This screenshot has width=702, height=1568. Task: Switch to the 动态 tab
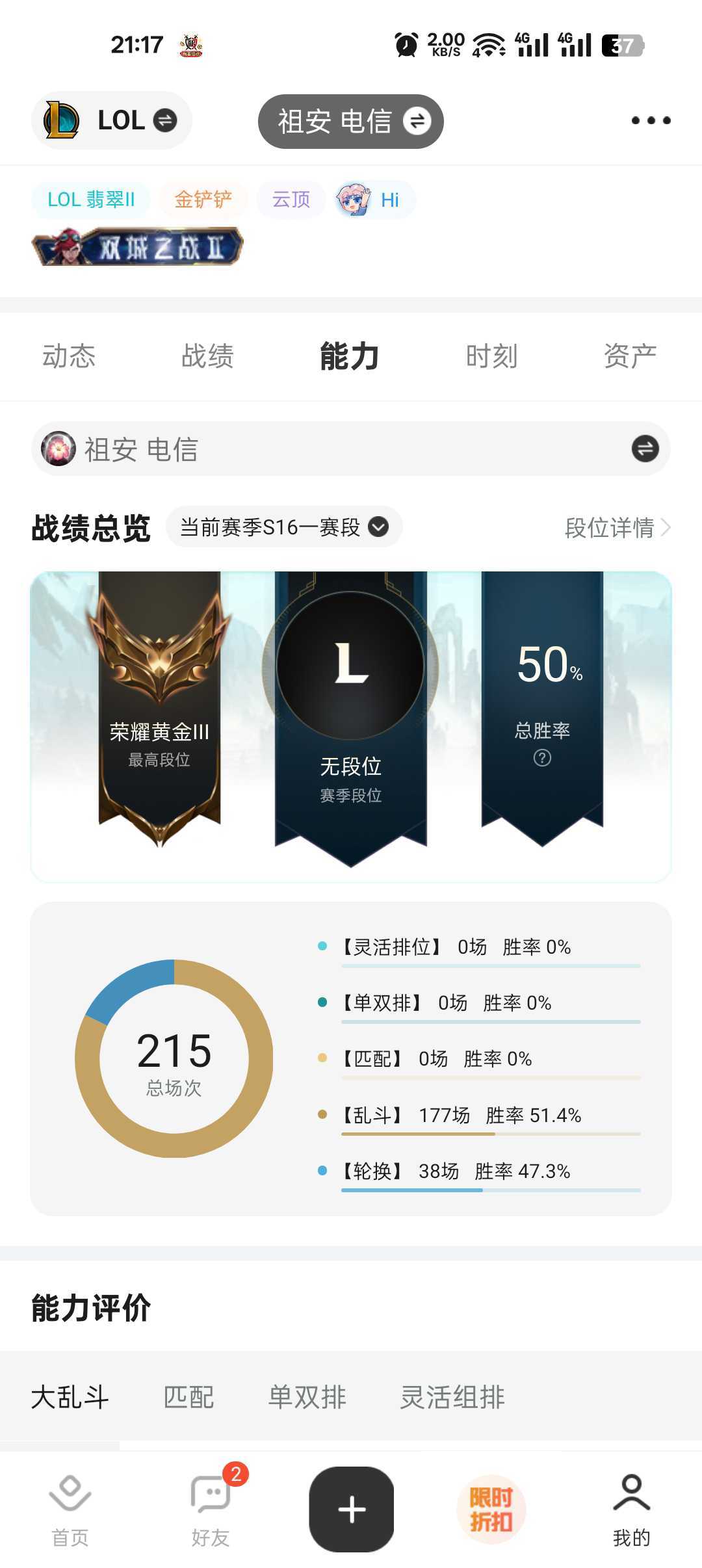pos(69,356)
